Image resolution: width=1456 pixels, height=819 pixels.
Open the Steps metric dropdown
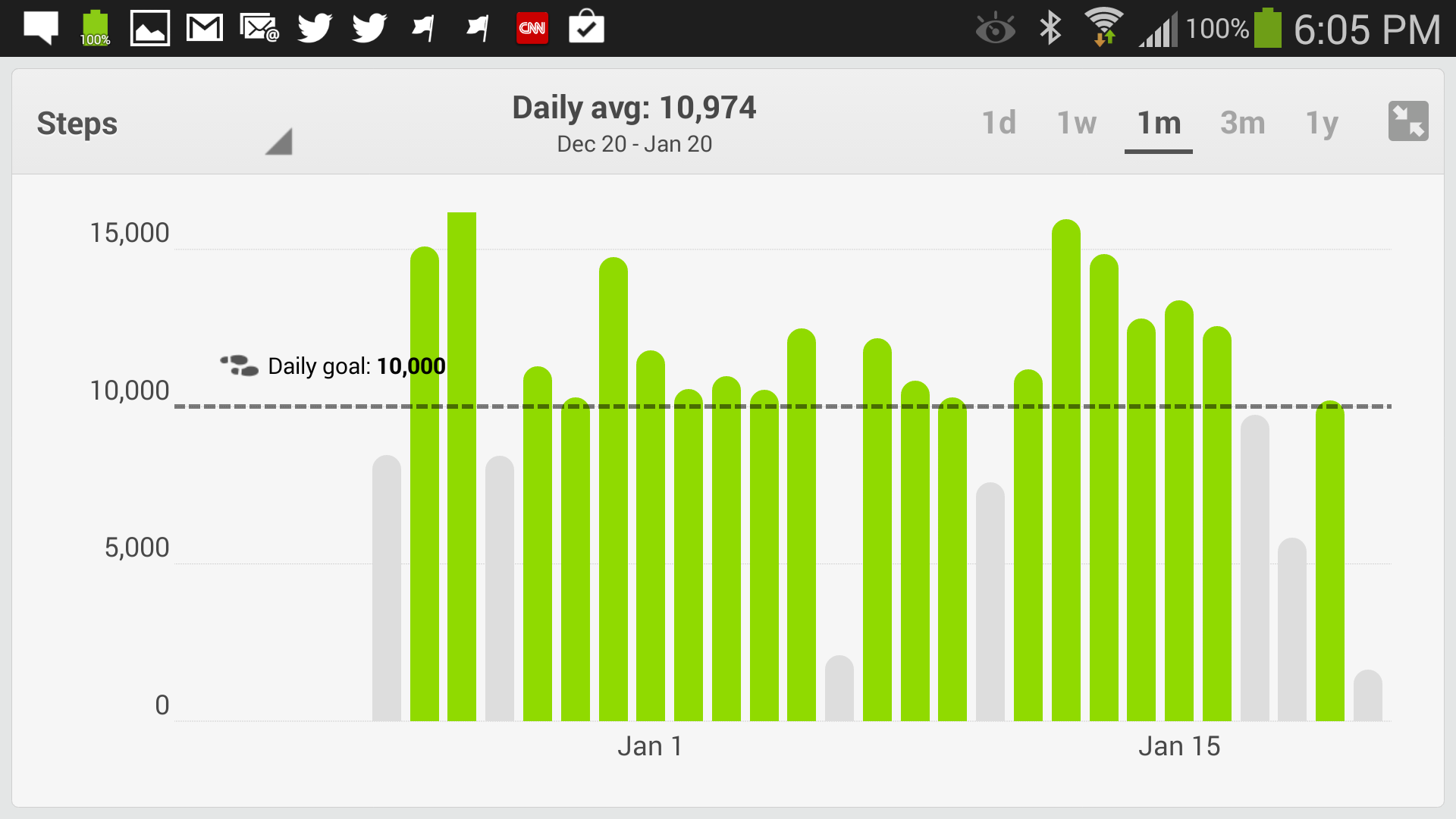click(x=163, y=124)
